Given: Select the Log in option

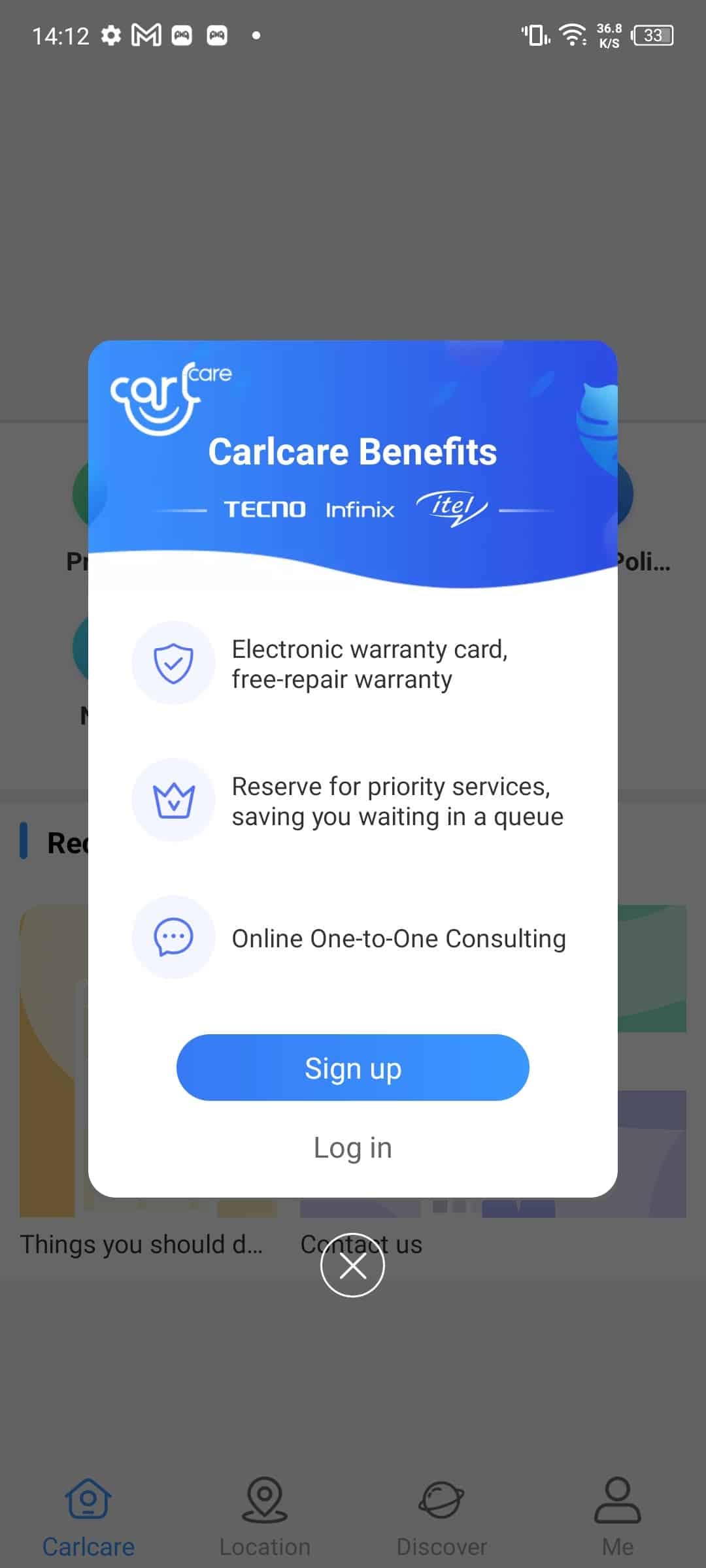Looking at the screenshot, I should tap(352, 1148).
